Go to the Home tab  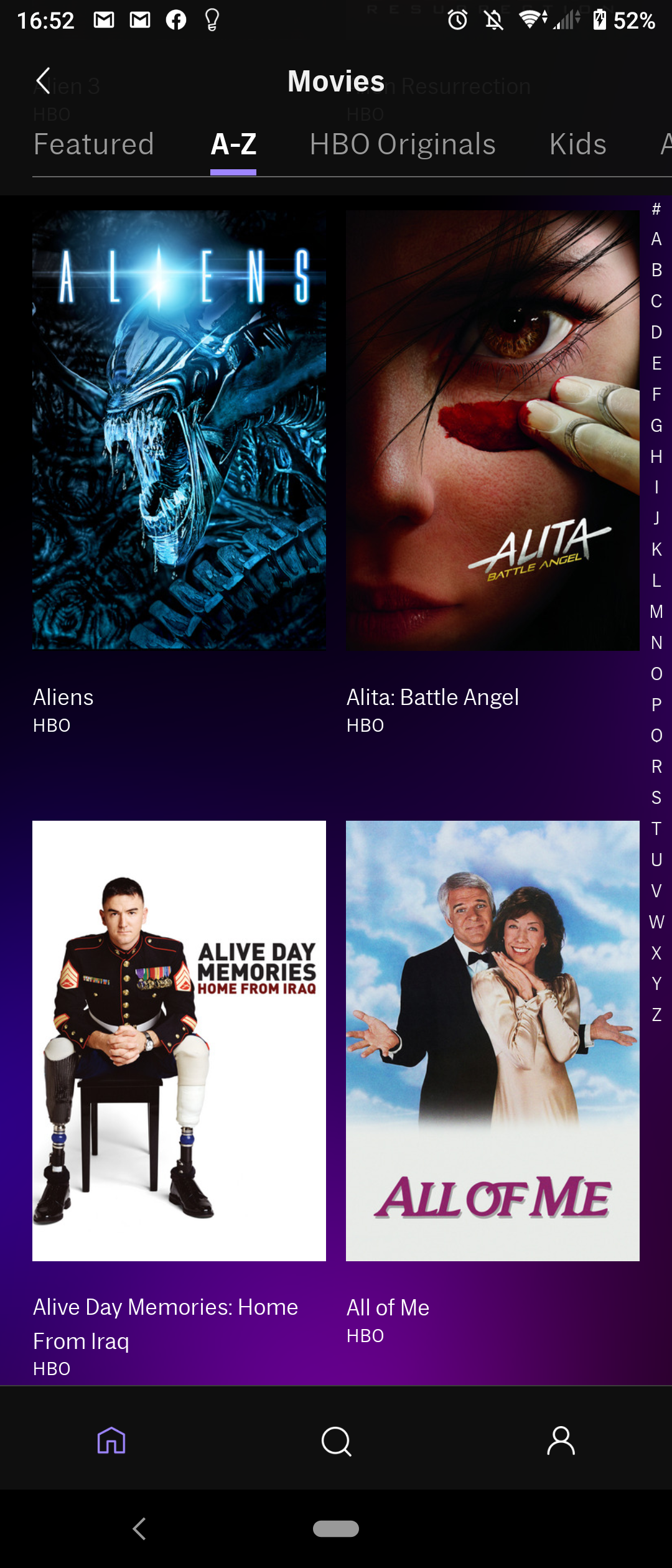(x=111, y=1441)
